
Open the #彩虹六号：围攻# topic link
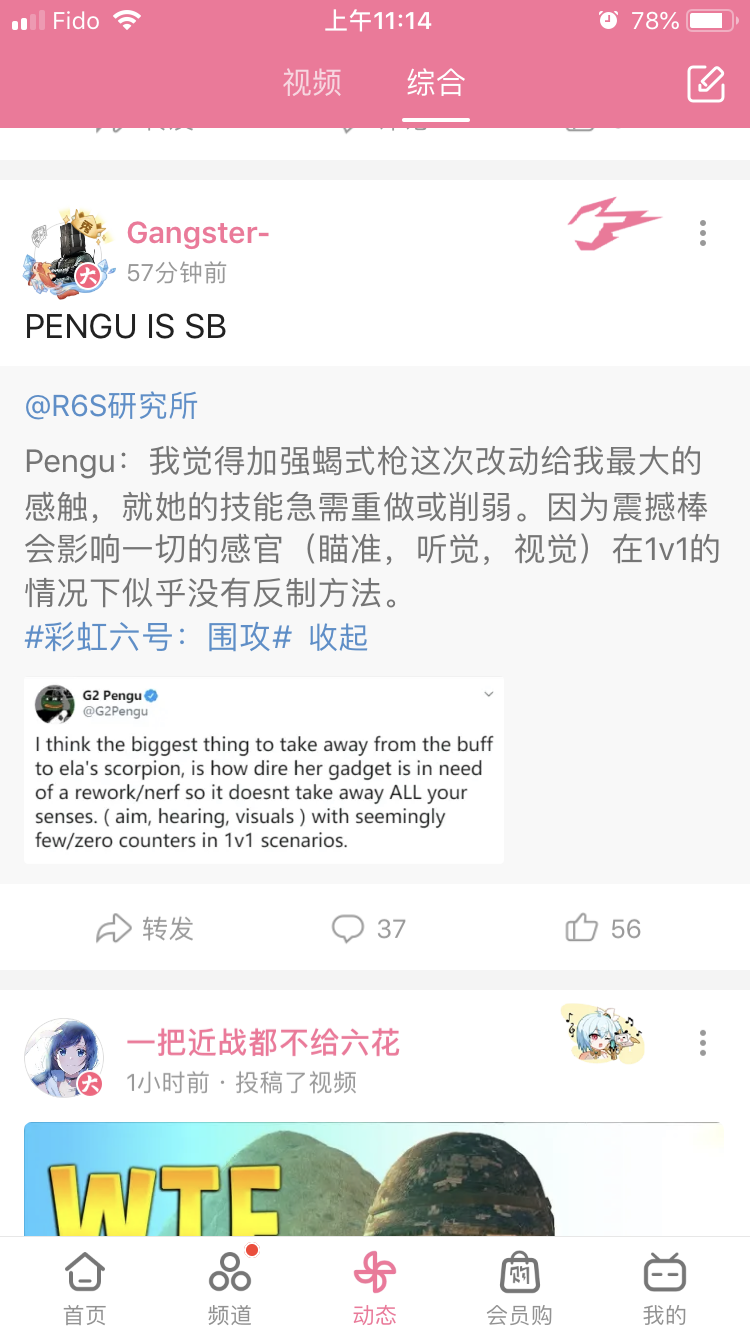[158, 637]
